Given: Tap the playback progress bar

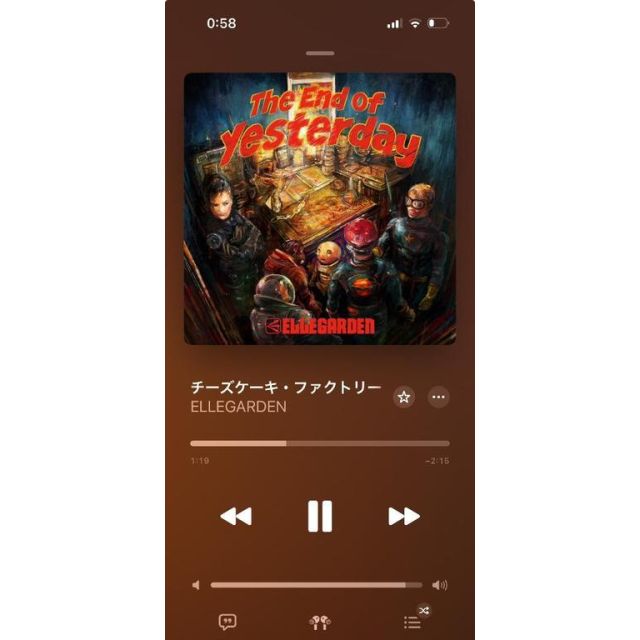Looking at the screenshot, I should click(320, 443).
